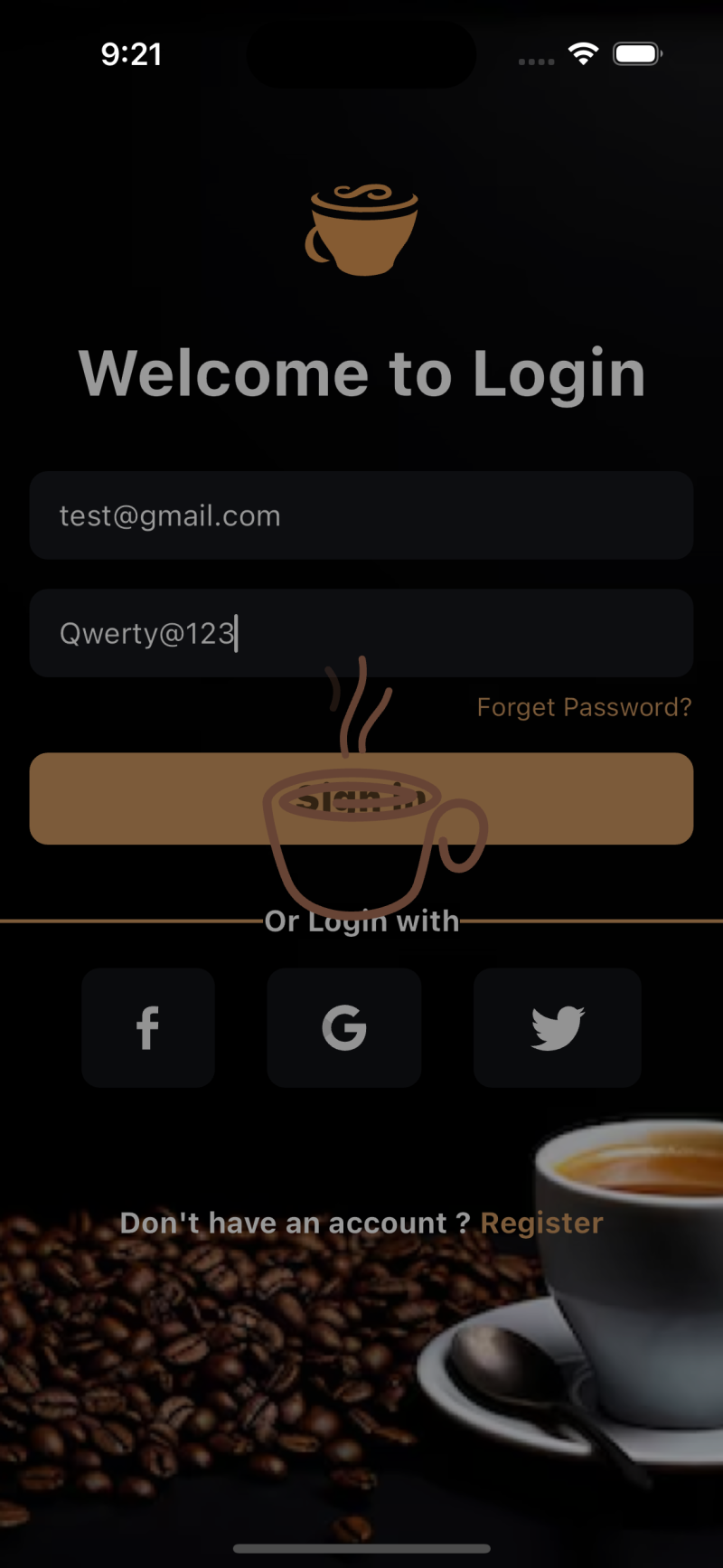723x1568 pixels.
Task: Open the Register link
Action: pos(541,1223)
